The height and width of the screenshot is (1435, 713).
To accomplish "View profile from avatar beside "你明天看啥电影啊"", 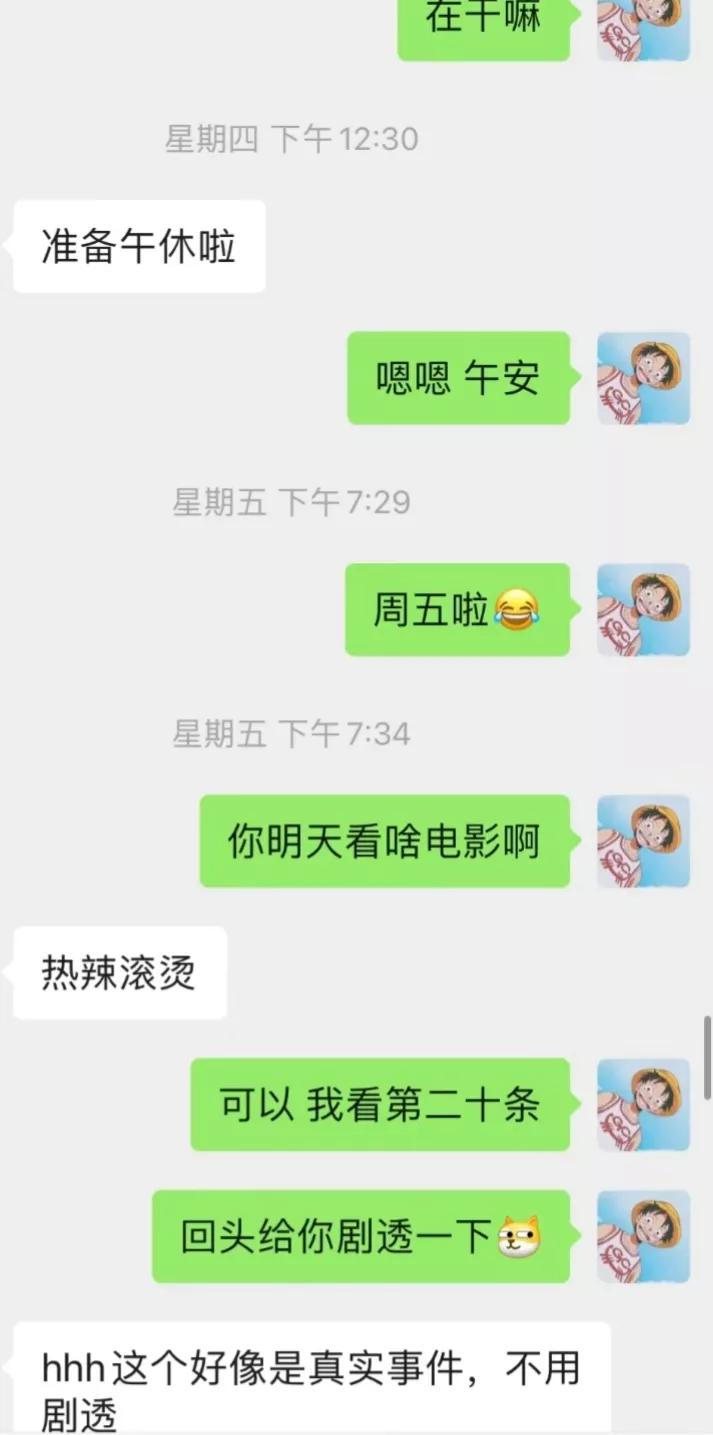I will coord(643,841).
